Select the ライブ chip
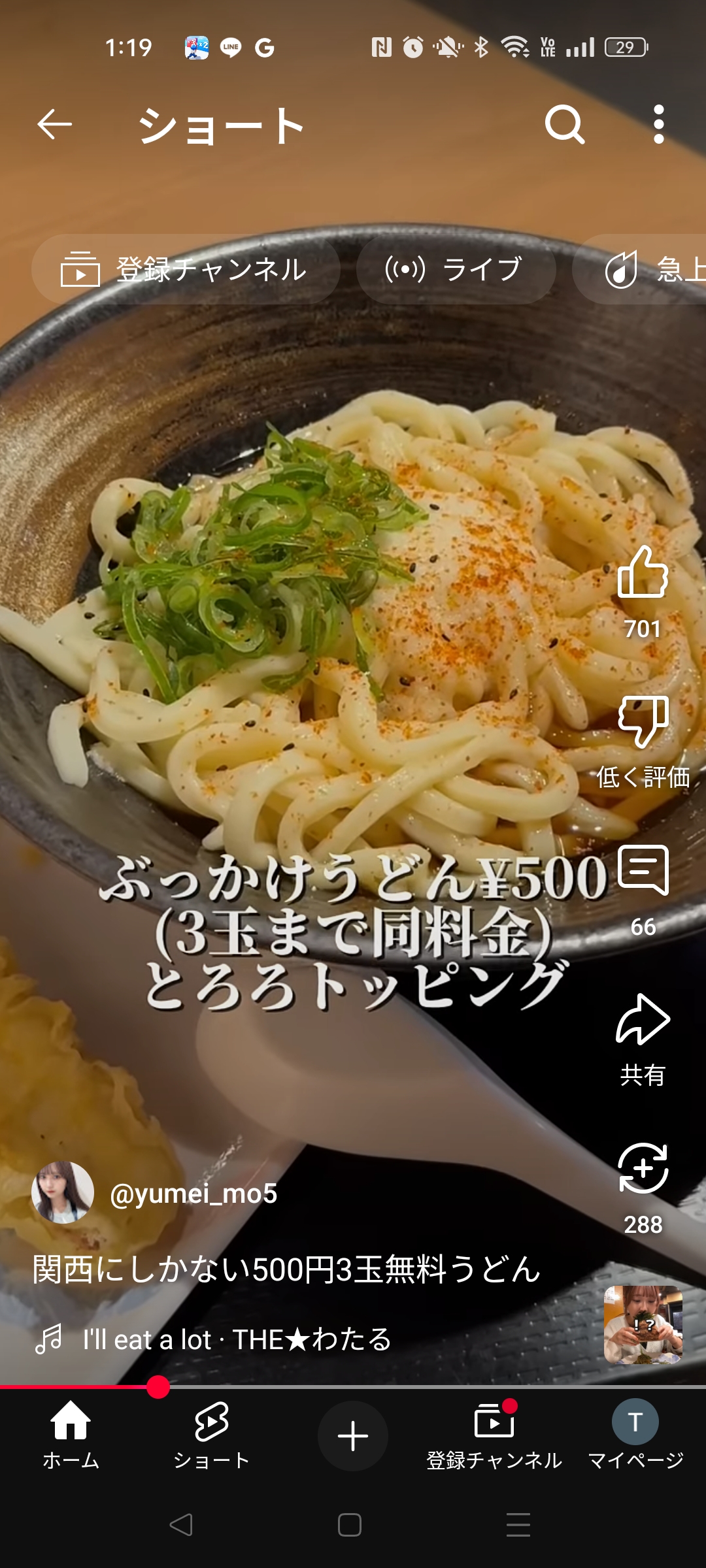The image size is (706, 1568). click(456, 269)
